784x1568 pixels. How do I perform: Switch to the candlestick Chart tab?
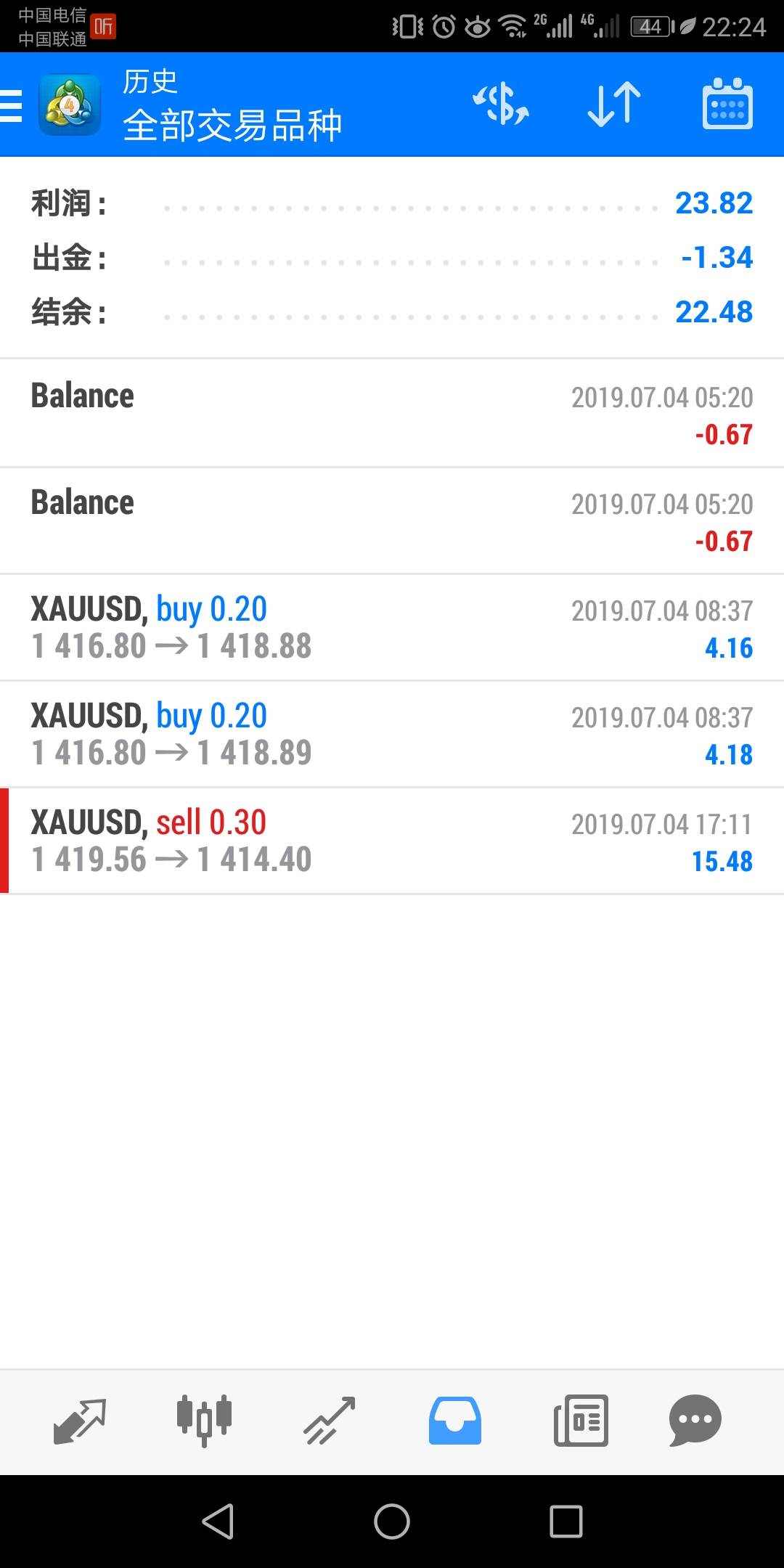coord(204,1421)
